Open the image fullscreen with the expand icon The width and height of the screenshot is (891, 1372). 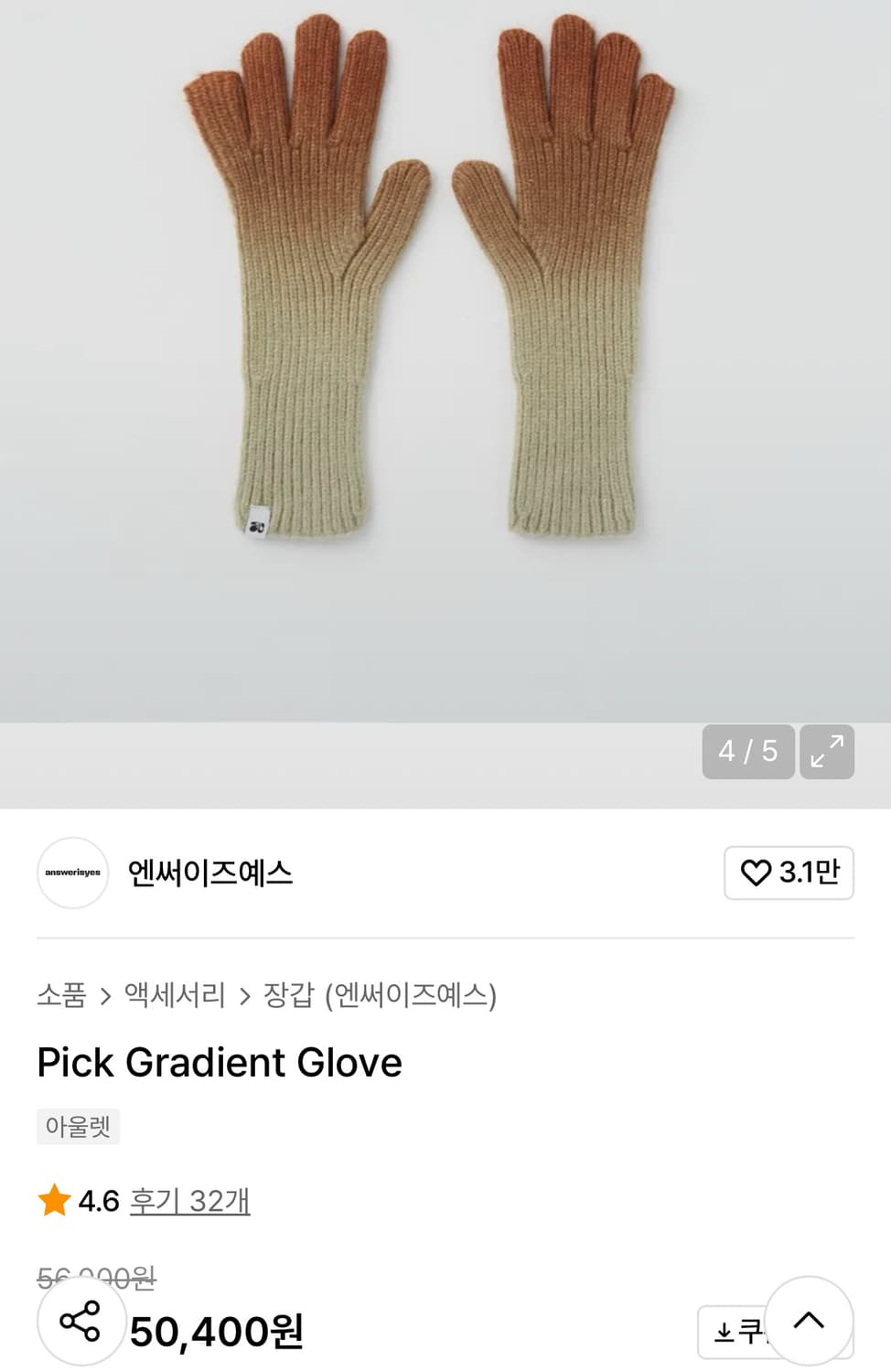(x=826, y=752)
